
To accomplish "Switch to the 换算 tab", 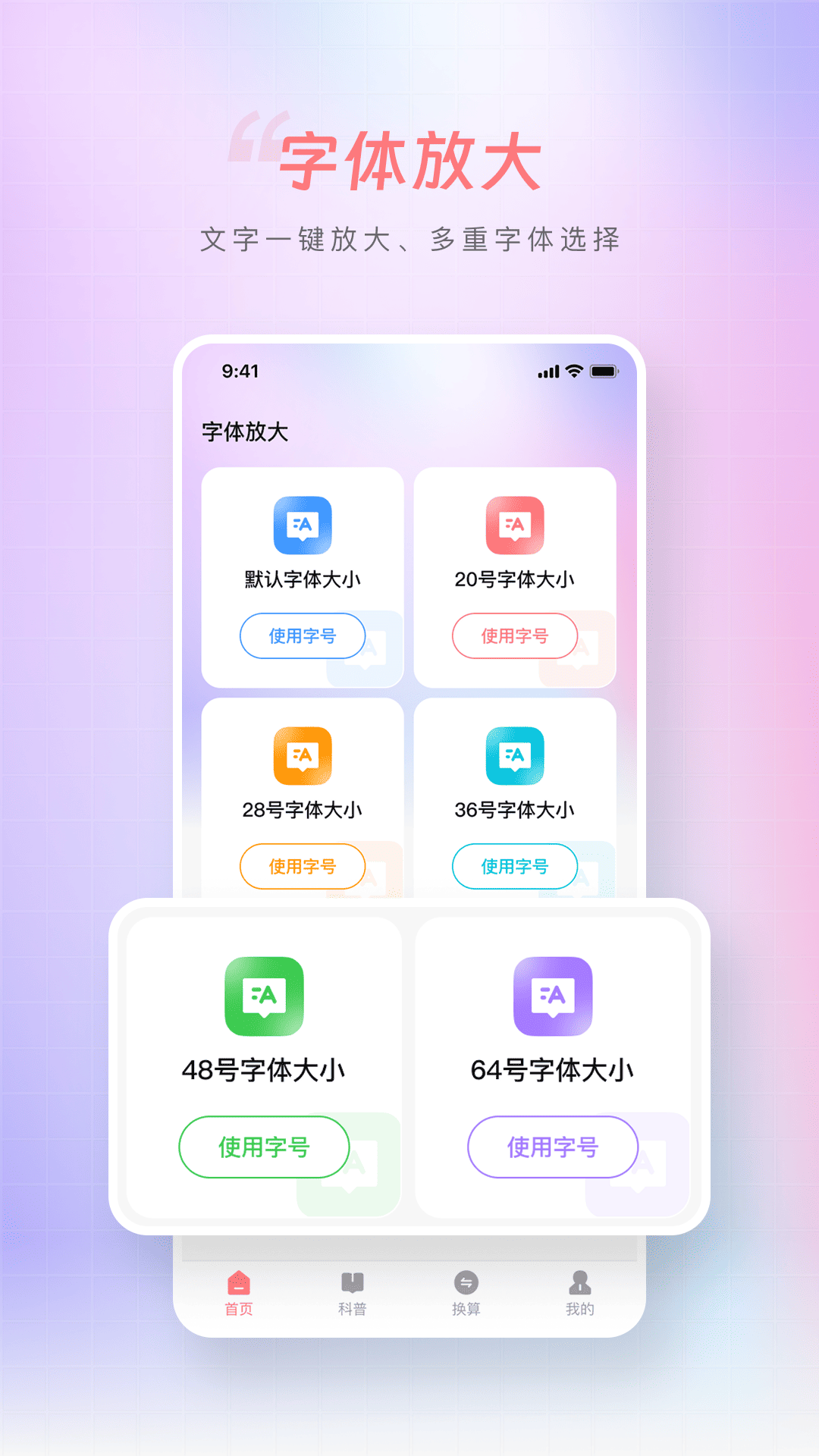I will [x=466, y=1289].
